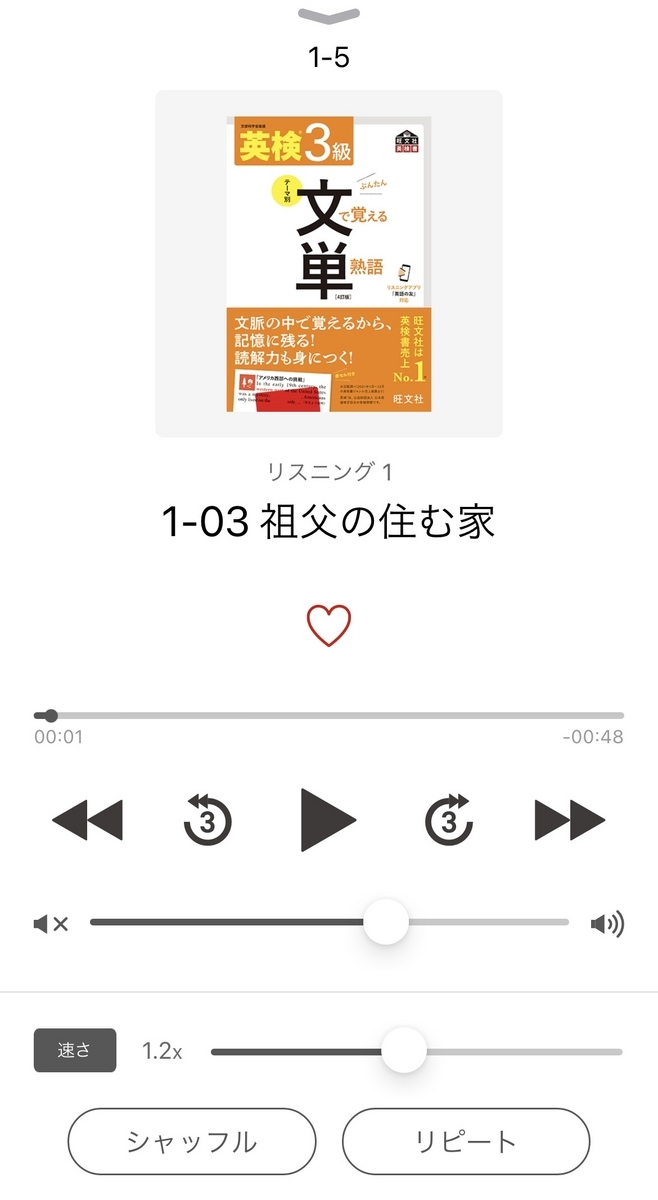This screenshot has height=1200, width=658.
Task: Favorite this track with the heart icon
Action: point(328,625)
